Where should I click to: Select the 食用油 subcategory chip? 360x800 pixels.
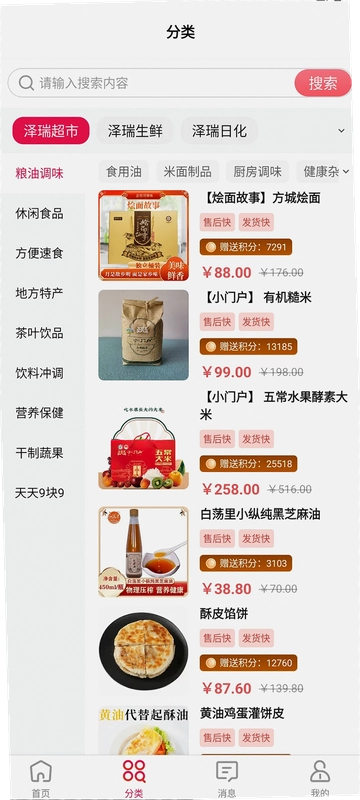123,171
